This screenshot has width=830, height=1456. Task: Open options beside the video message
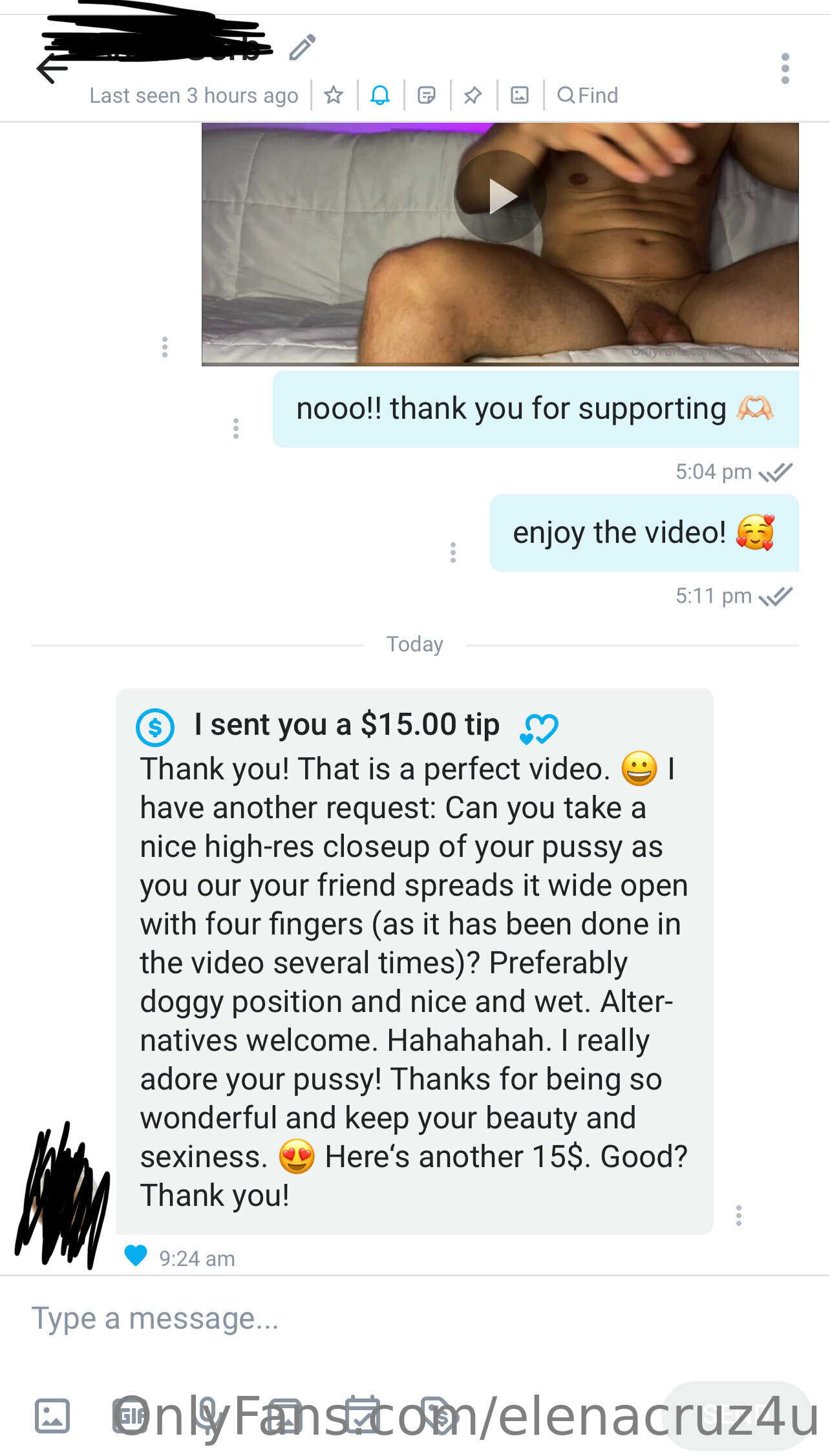(x=165, y=347)
